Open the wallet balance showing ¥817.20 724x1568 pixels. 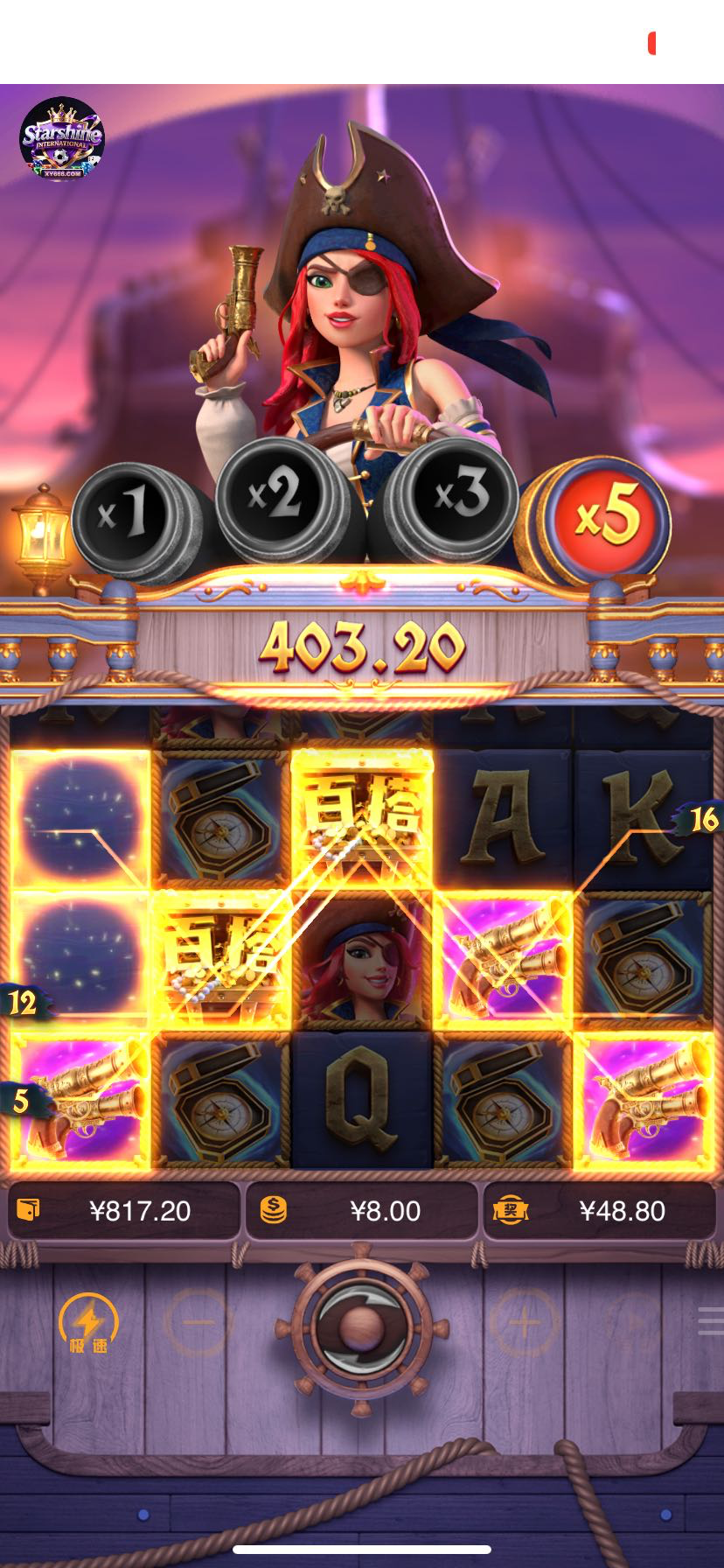[123, 1211]
